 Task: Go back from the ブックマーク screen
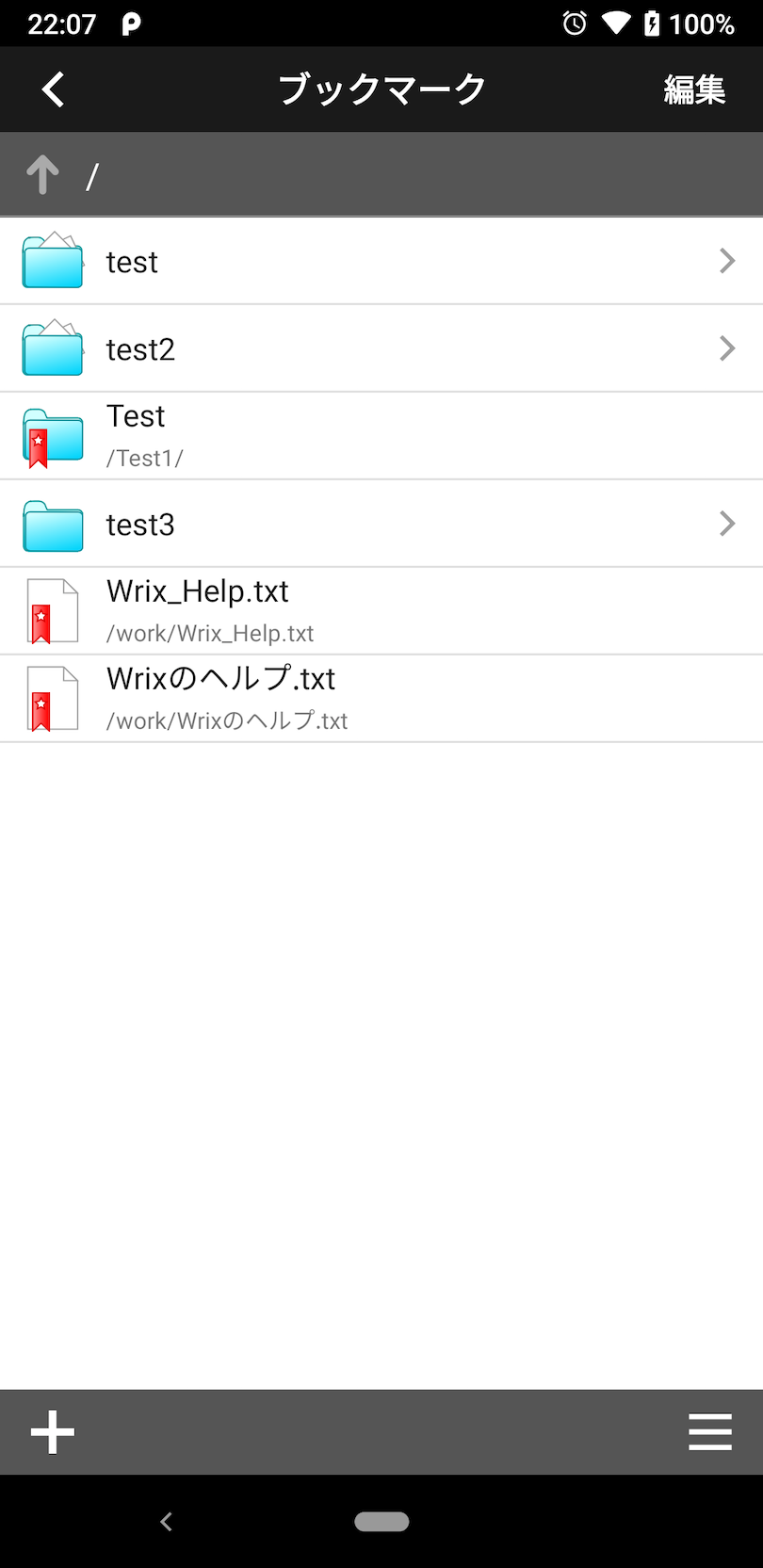[x=54, y=89]
